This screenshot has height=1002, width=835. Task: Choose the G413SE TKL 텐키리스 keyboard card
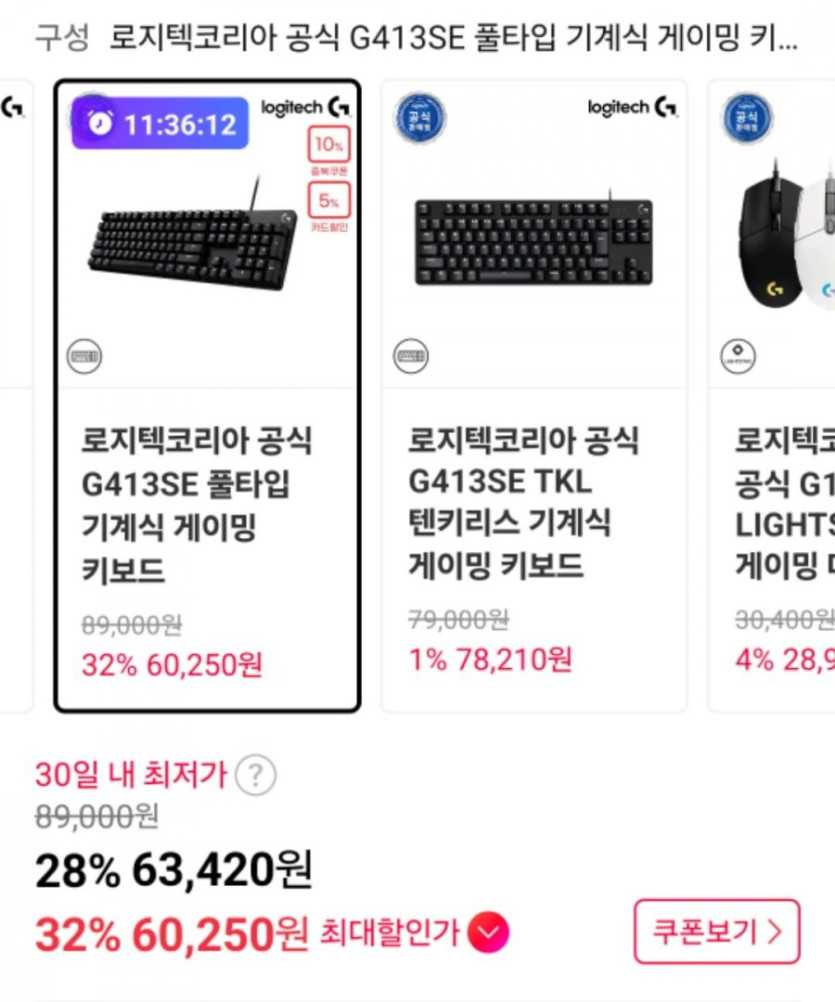[x=533, y=396]
